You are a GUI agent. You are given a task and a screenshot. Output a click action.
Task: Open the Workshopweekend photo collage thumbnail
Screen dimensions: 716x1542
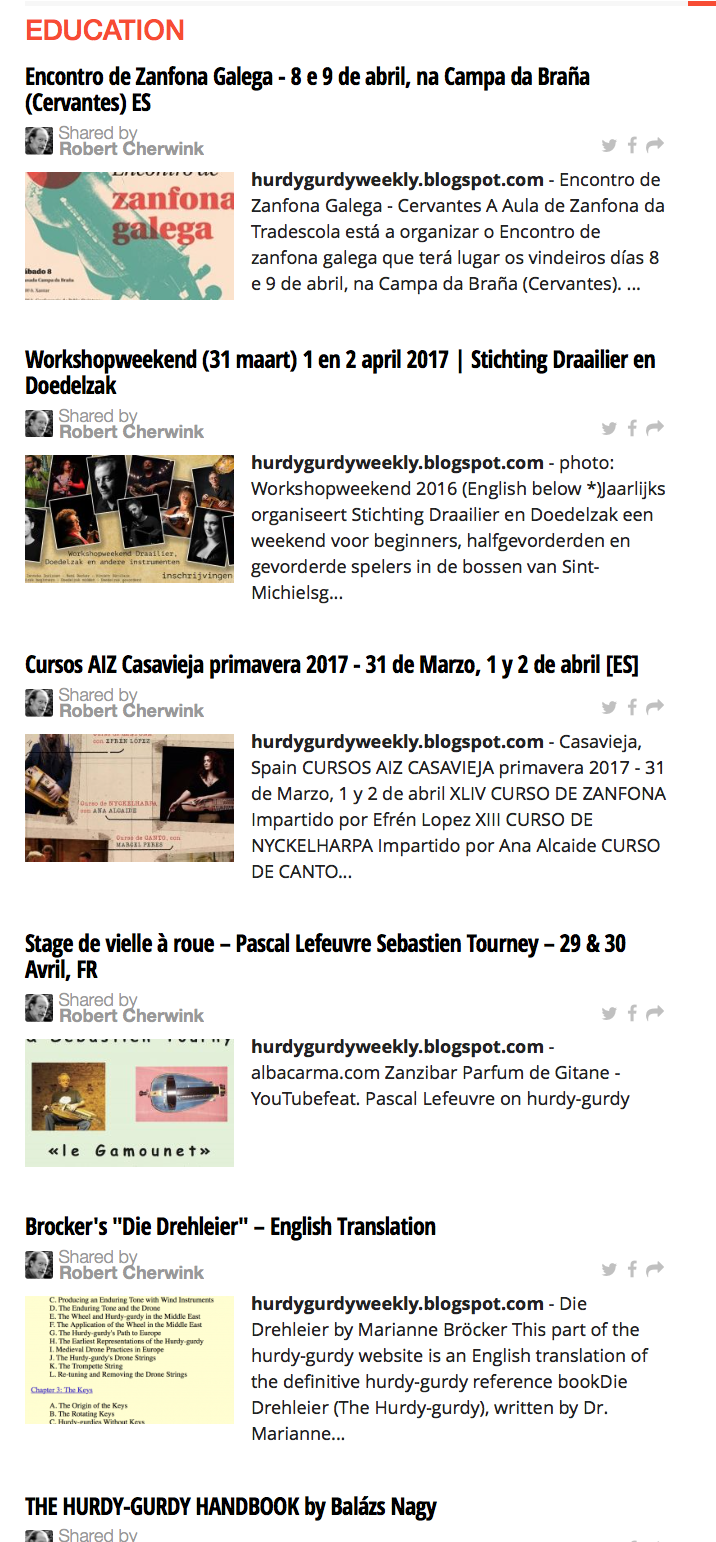coord(129,519)
